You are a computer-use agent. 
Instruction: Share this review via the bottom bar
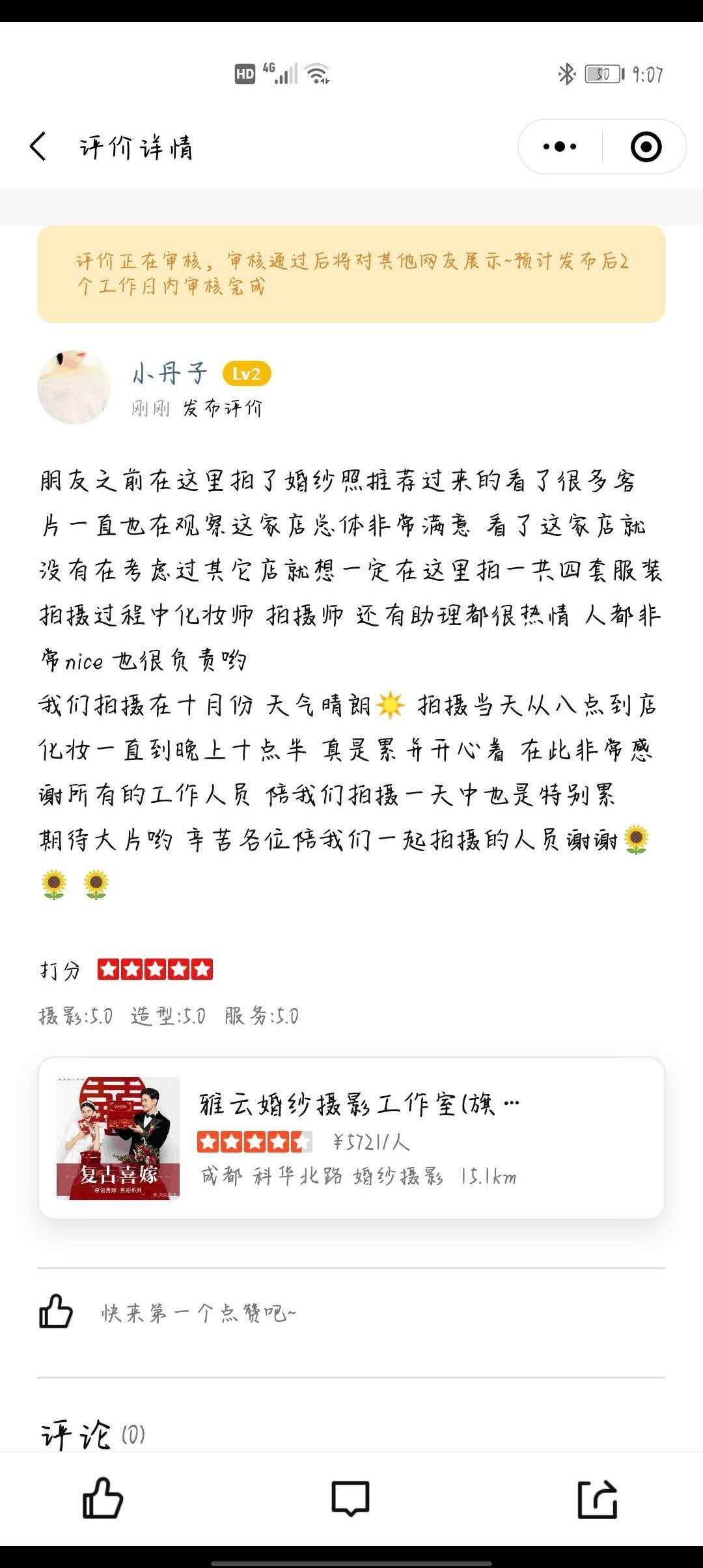pos(597,1498)
